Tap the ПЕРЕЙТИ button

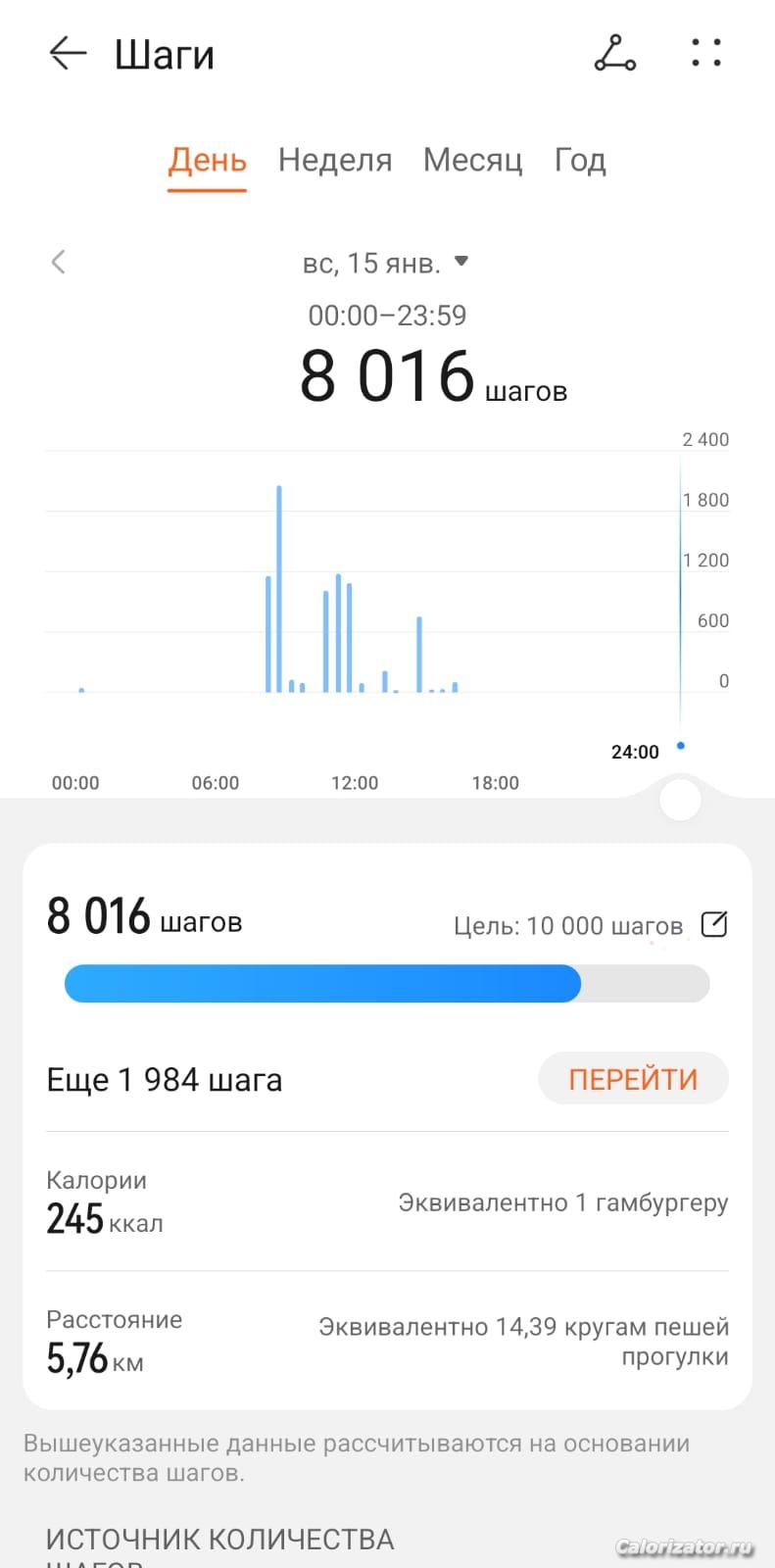(633, 1079)
